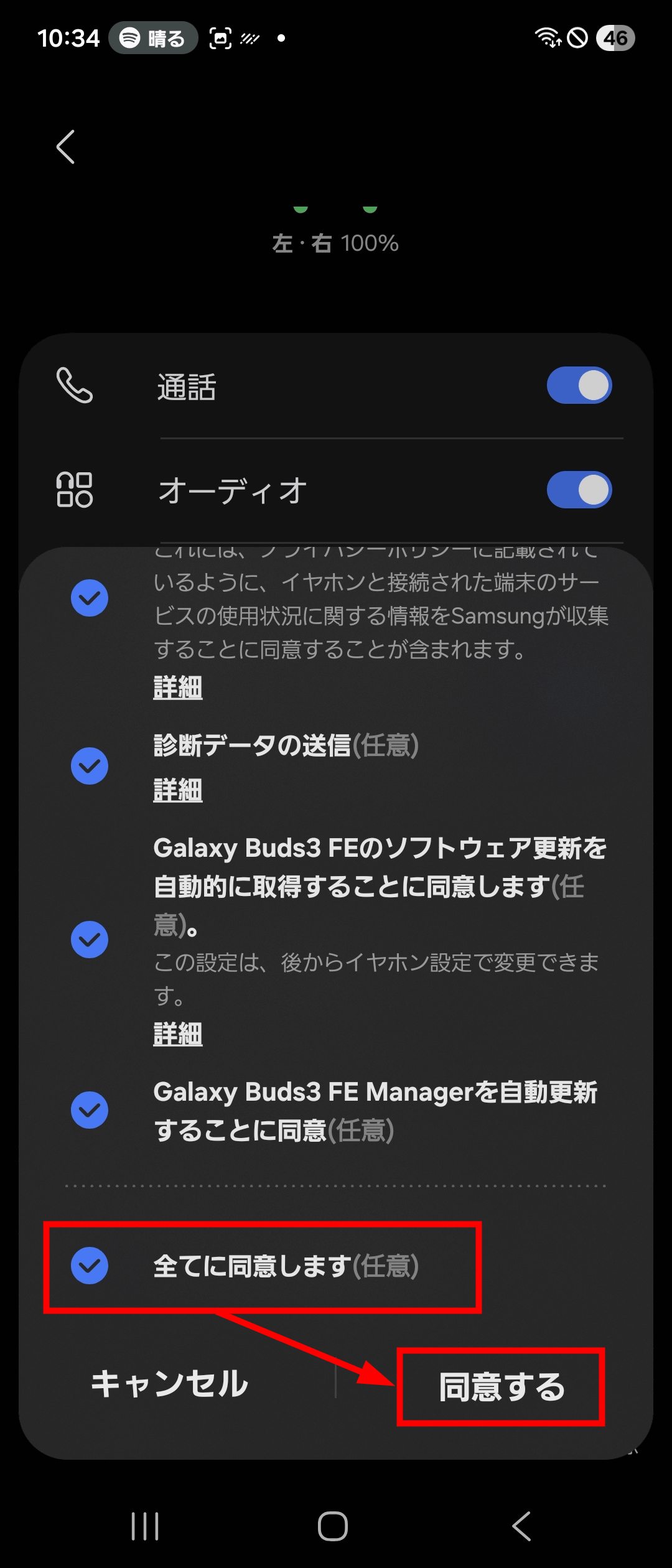Uncheck Galaxy Buds3 FE Manager auto-update
Viewport: 672px width, 1568px height.
coord(90,1110)
